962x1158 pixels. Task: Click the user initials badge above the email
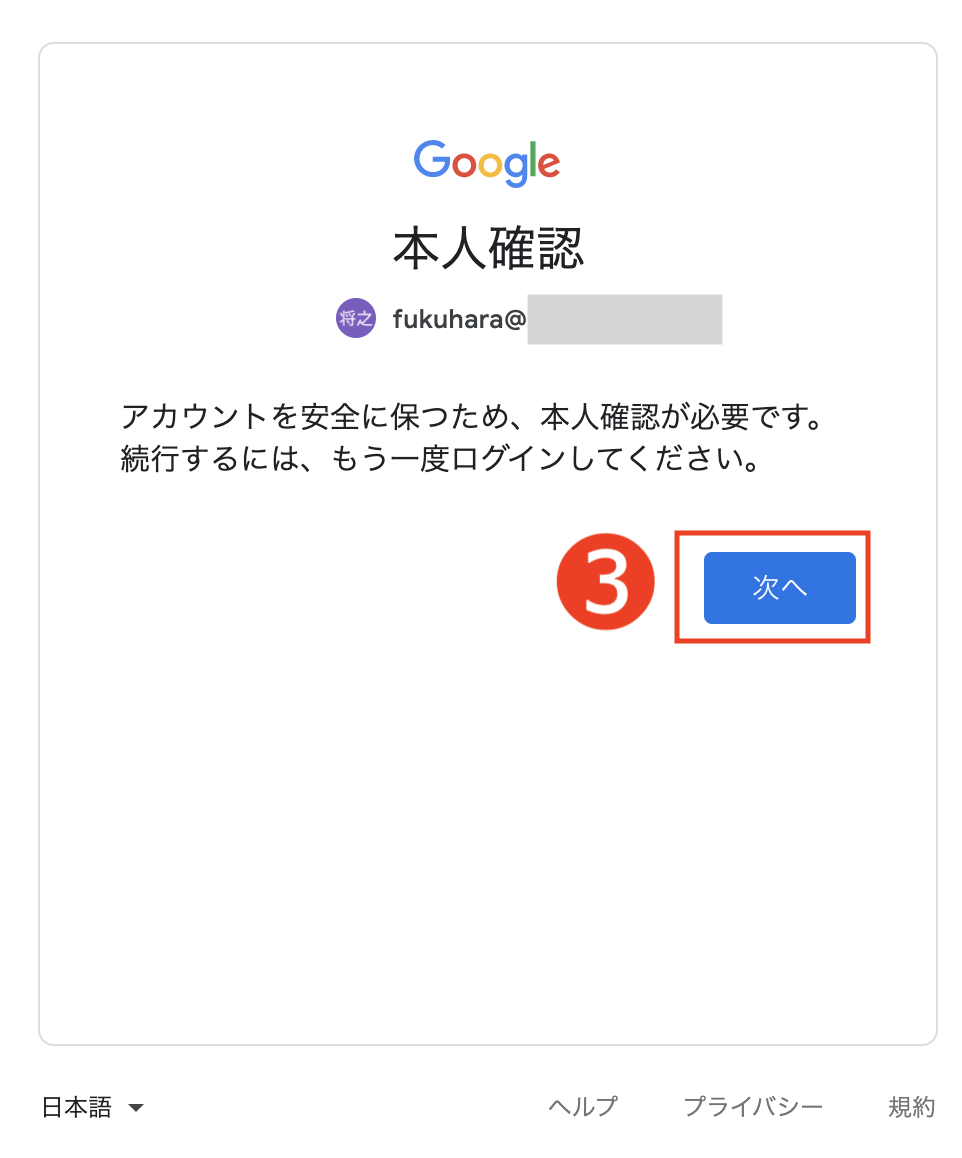point(356,319)
